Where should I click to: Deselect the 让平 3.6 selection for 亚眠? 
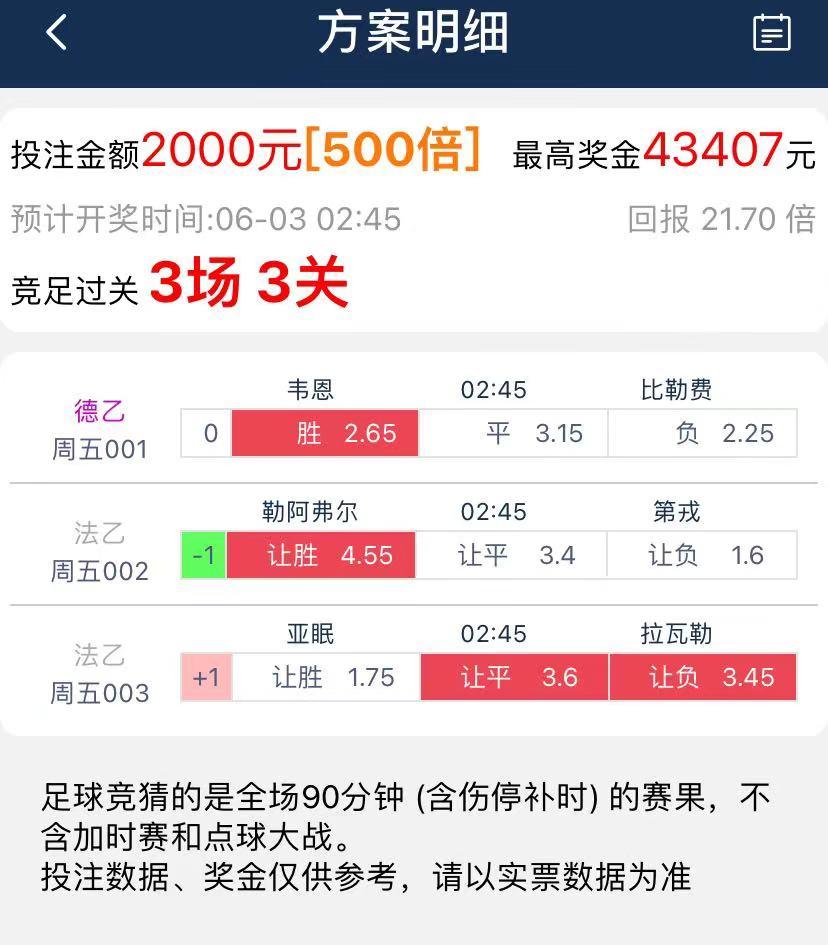[x=514, y=677]
